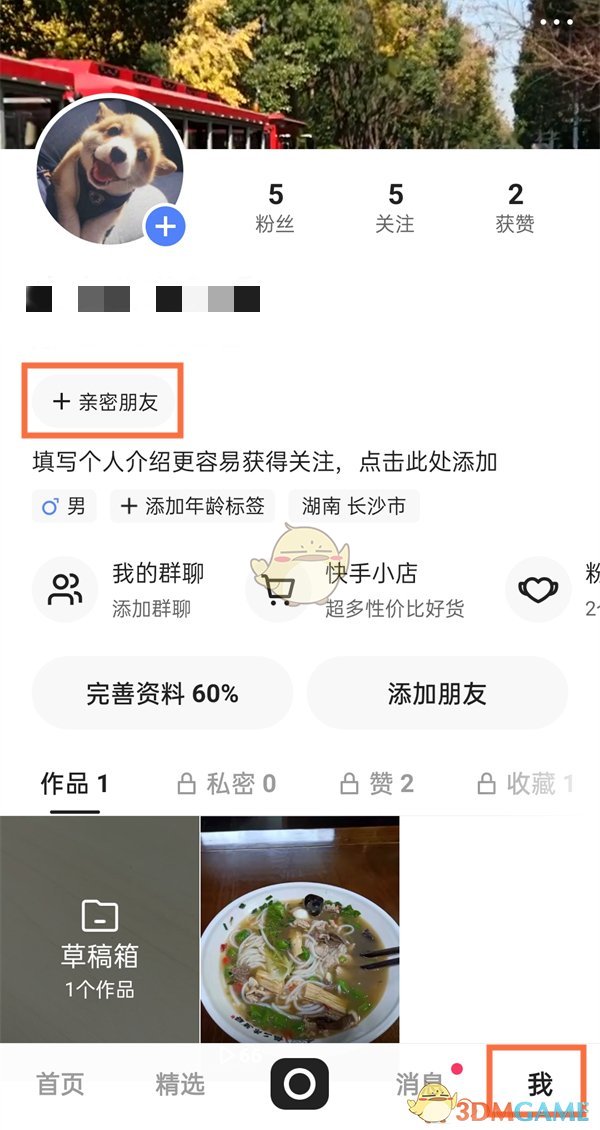Screen dimensions: 600x1130
Task: View the 关注 following list
Action: (395, 207)
